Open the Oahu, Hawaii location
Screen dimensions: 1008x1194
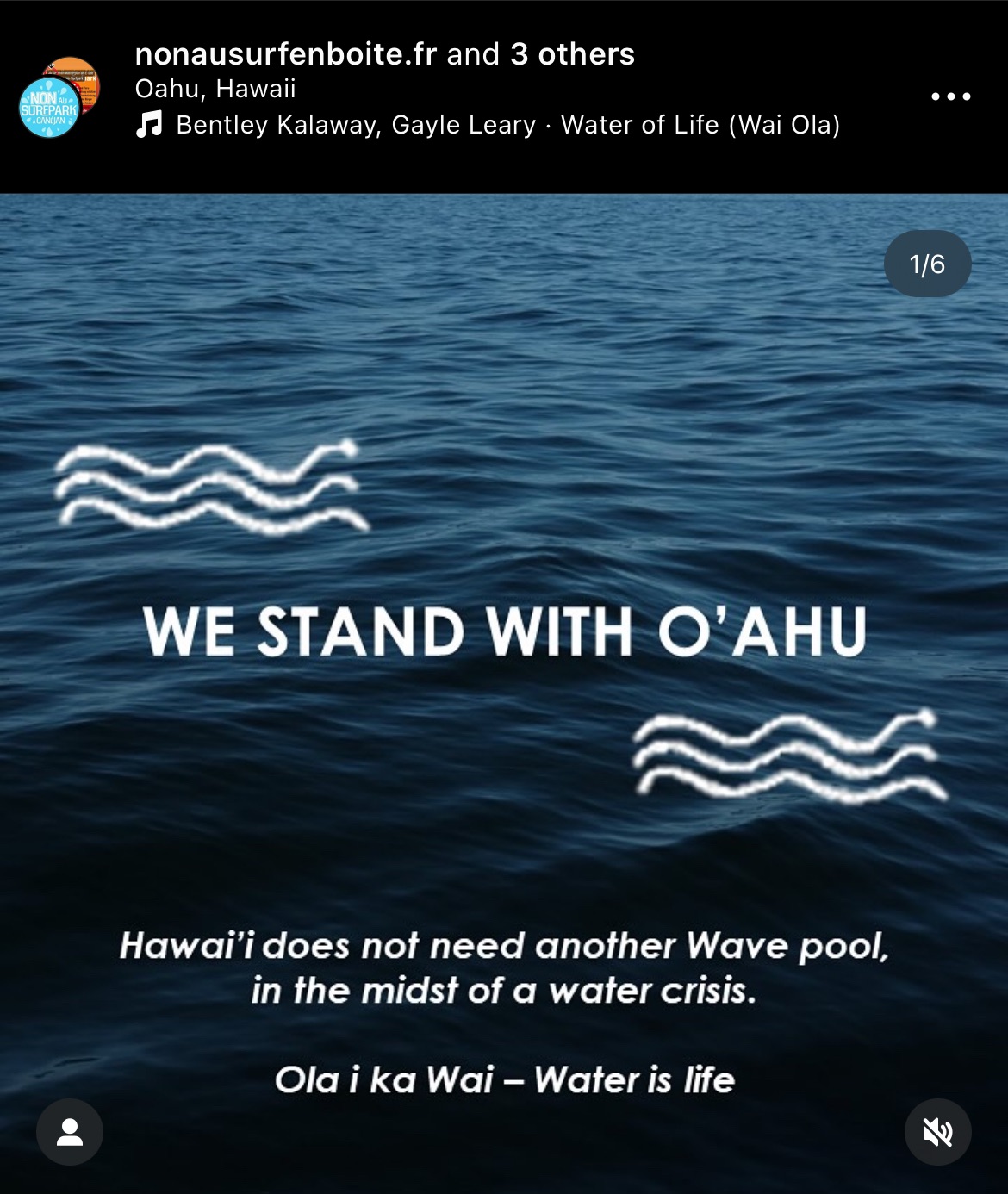pos(215,89)
